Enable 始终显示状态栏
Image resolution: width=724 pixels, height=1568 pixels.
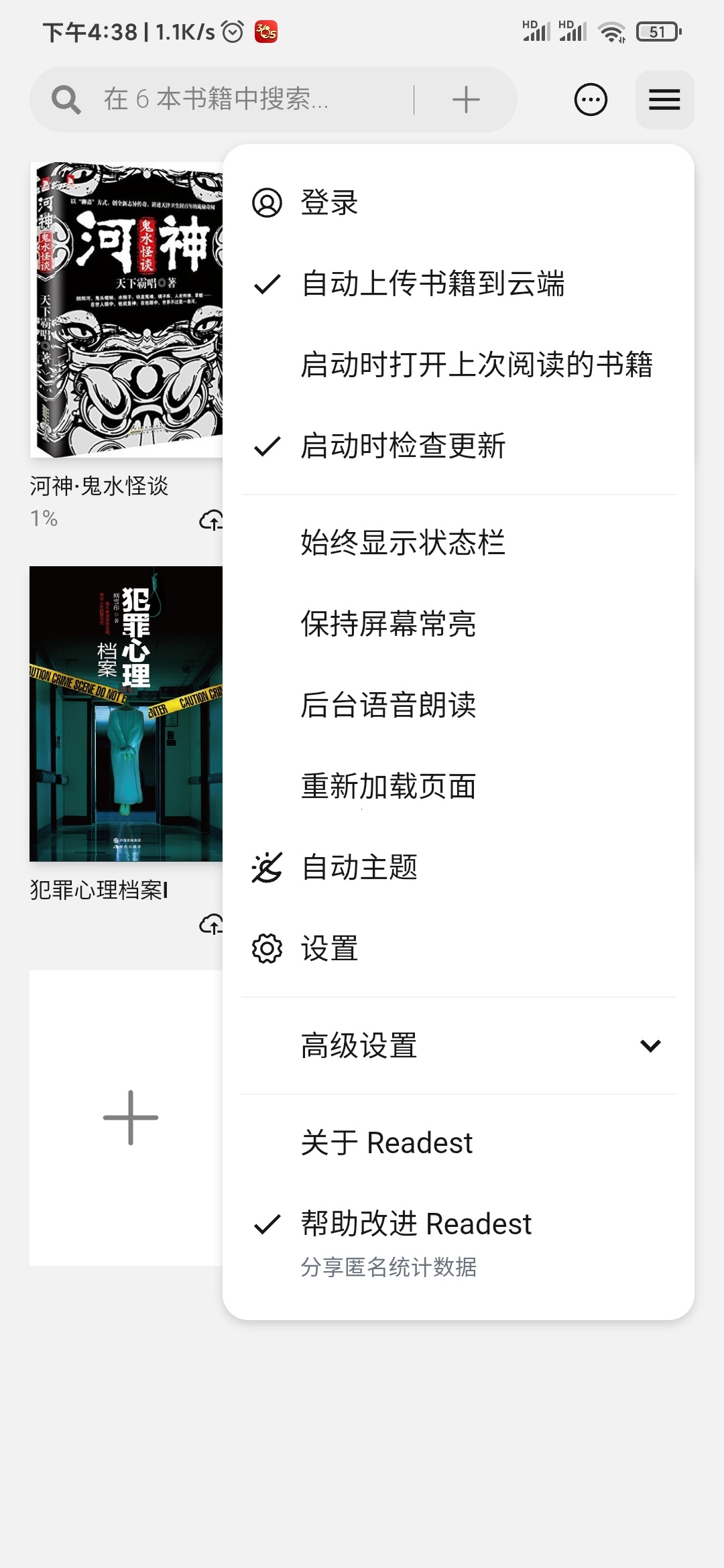pos(402,542)
